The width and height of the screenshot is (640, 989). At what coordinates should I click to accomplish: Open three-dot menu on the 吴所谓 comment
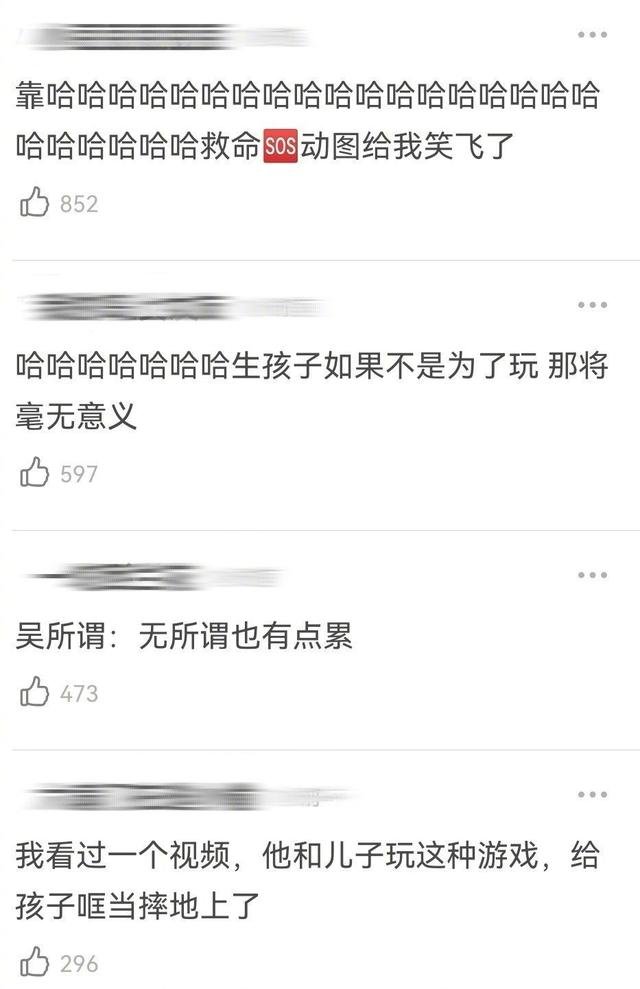[592, 574]
